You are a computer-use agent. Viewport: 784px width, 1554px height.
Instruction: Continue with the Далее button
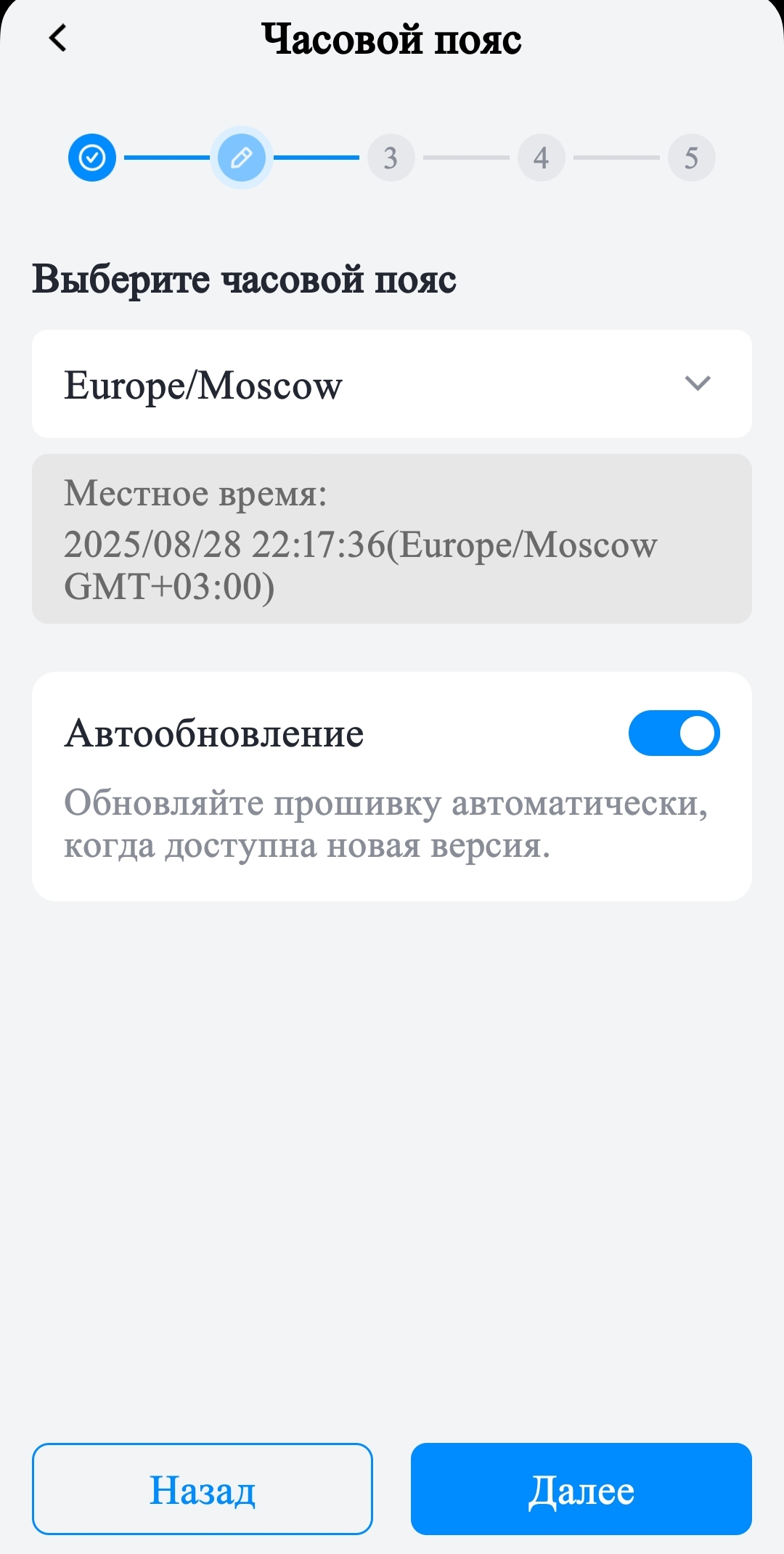pyautogui.click(x=581, y=1489)
